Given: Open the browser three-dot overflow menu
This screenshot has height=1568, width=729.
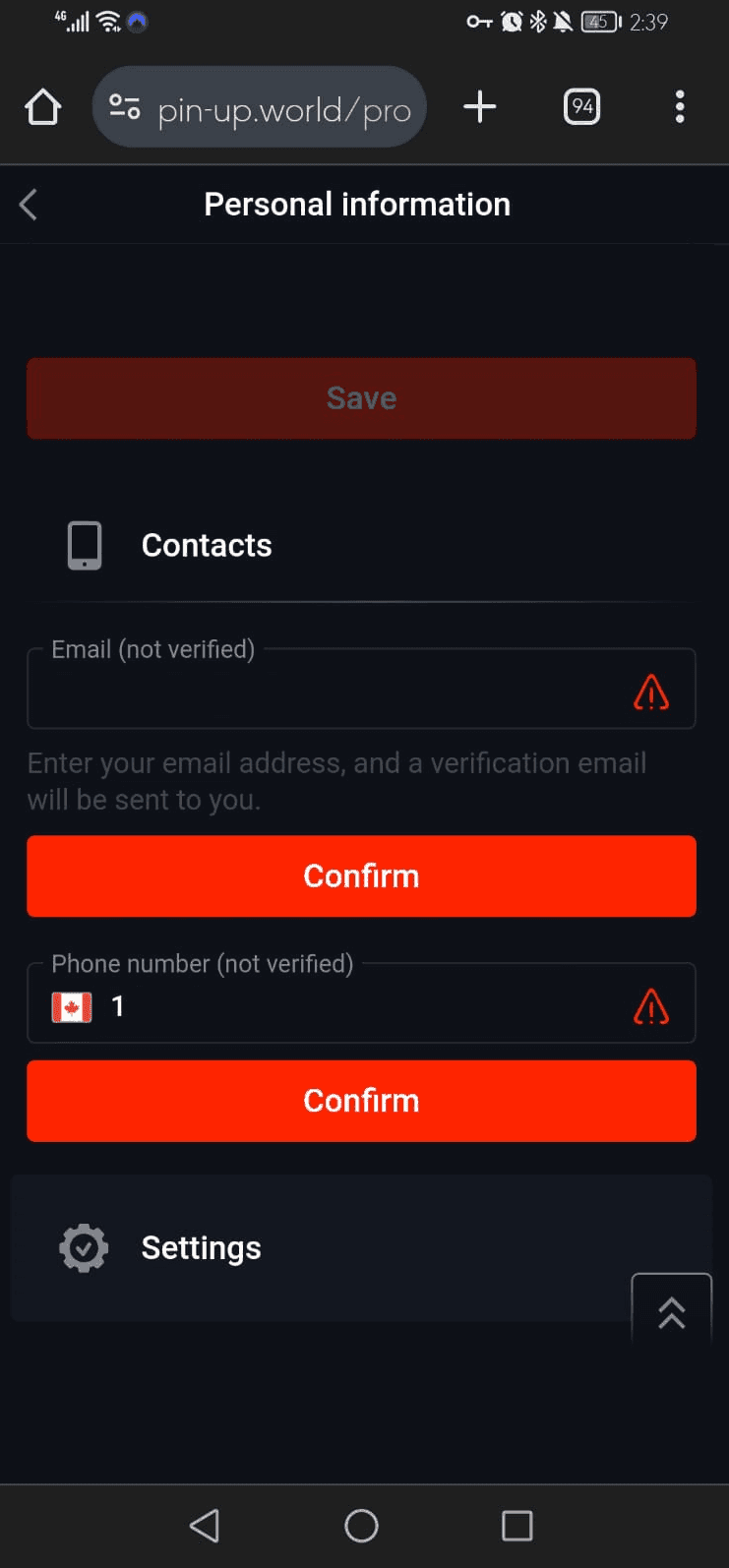Looking at the screenshot, I should pyautogui.click(x=680, y=106).
